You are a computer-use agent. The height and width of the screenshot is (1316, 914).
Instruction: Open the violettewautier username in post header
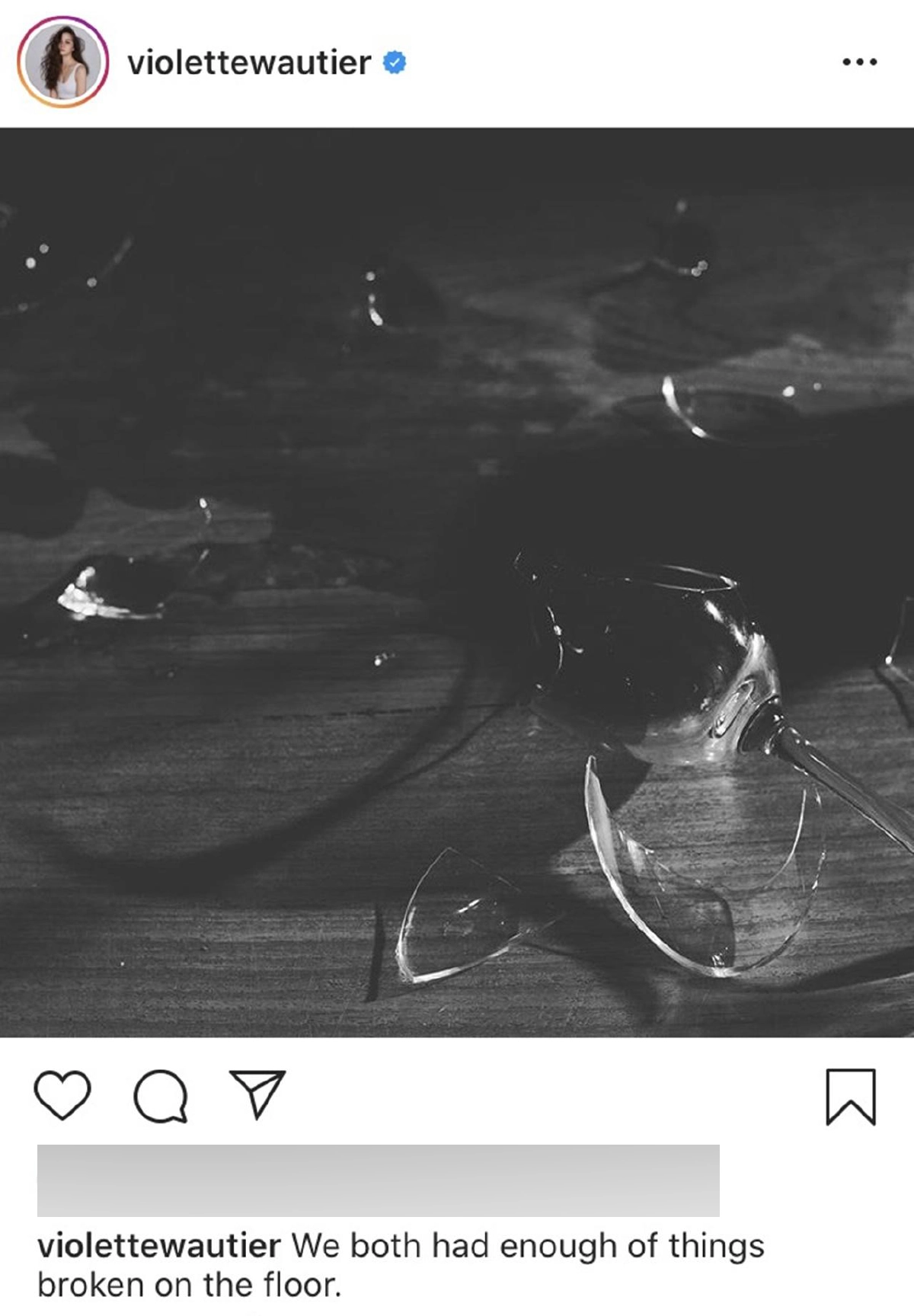pos(249,62)
